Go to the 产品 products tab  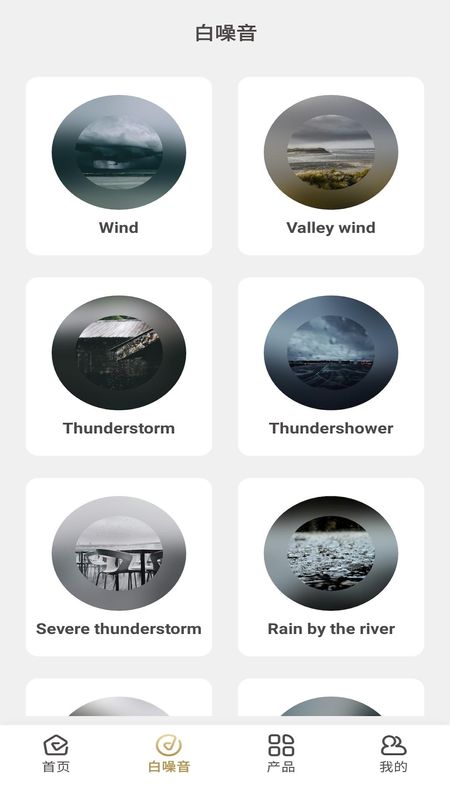281,754
